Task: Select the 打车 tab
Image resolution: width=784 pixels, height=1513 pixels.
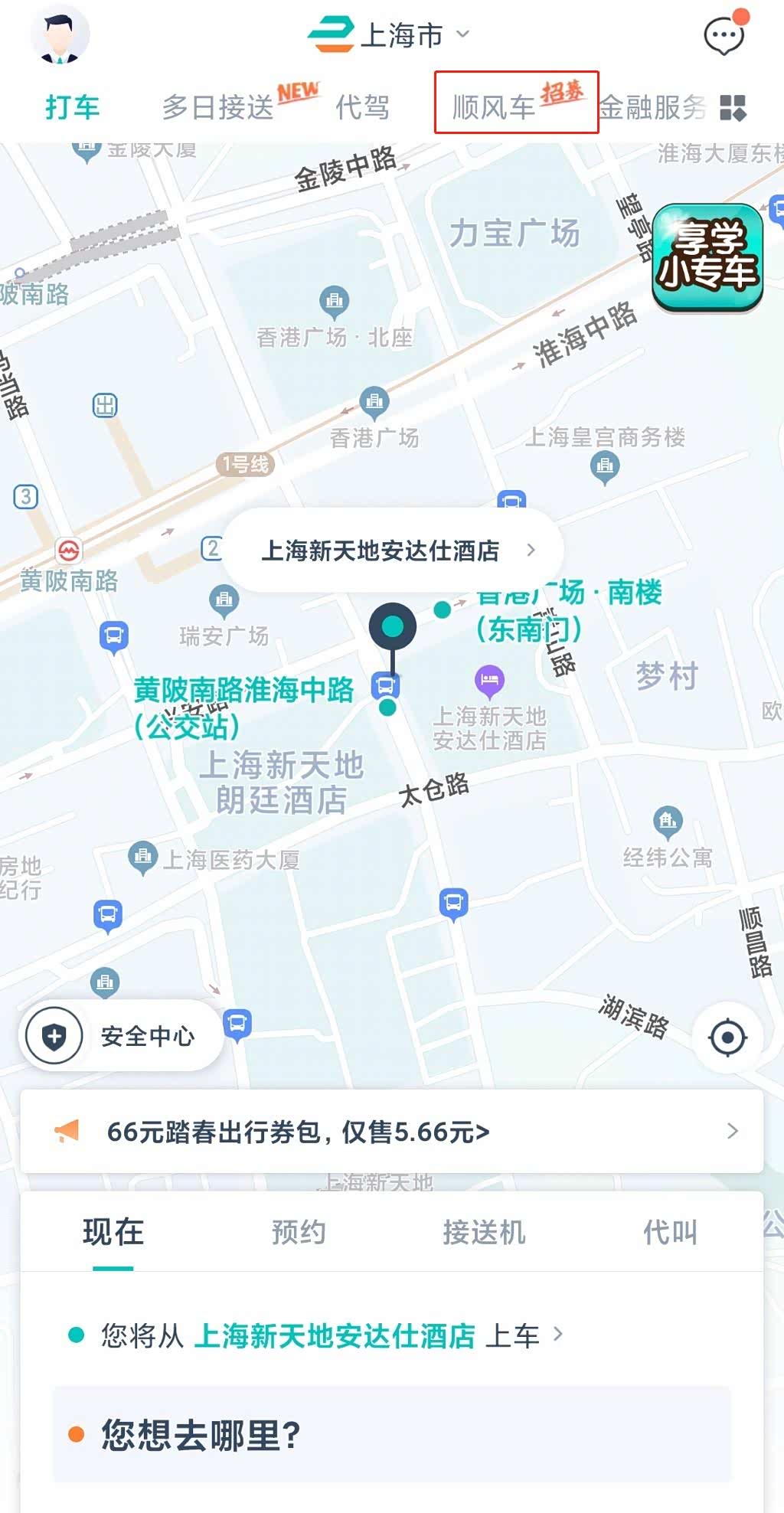Action: tap(73, 107)
